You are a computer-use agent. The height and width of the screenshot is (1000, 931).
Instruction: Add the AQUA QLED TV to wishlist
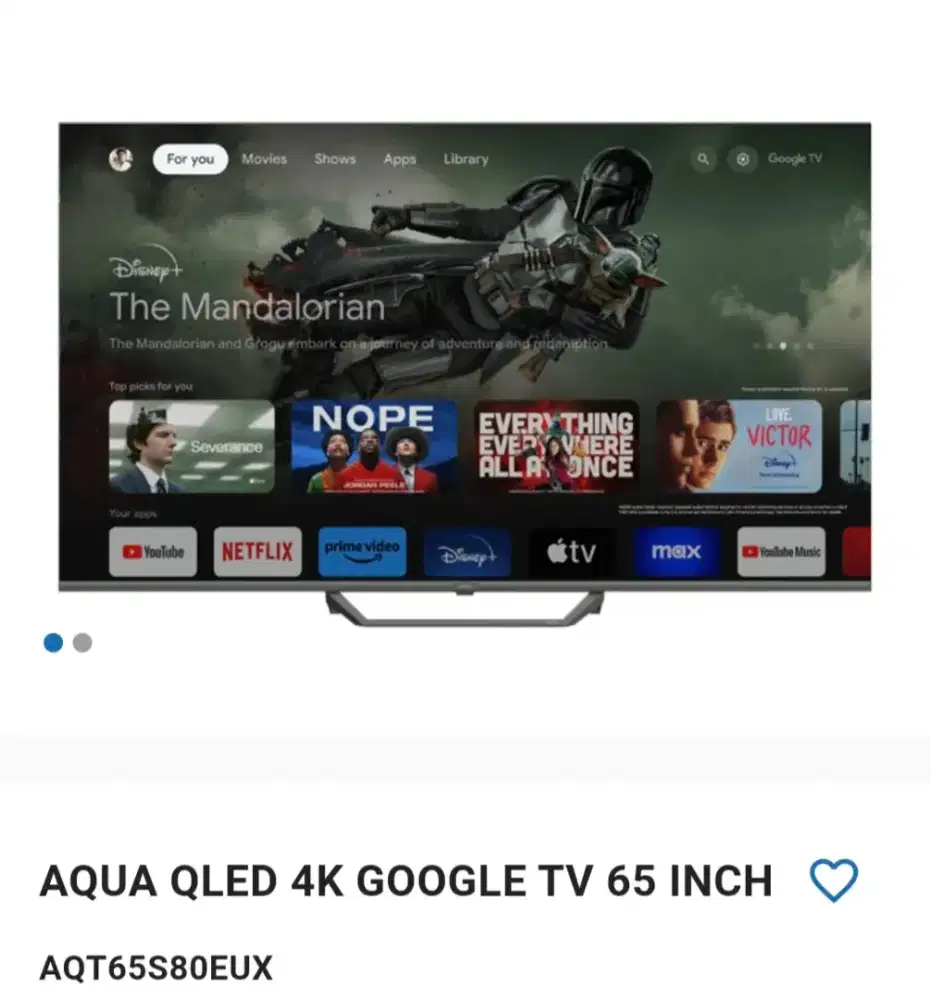(833, 881)
